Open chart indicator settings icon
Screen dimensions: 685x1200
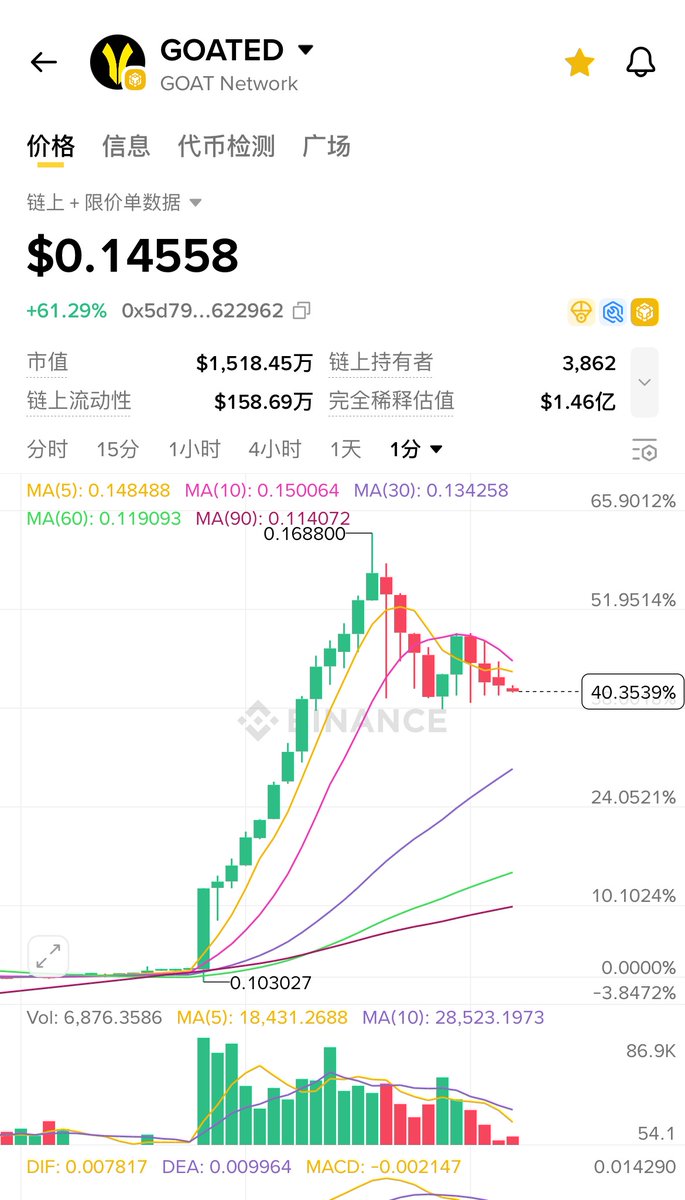coord(645,451)
